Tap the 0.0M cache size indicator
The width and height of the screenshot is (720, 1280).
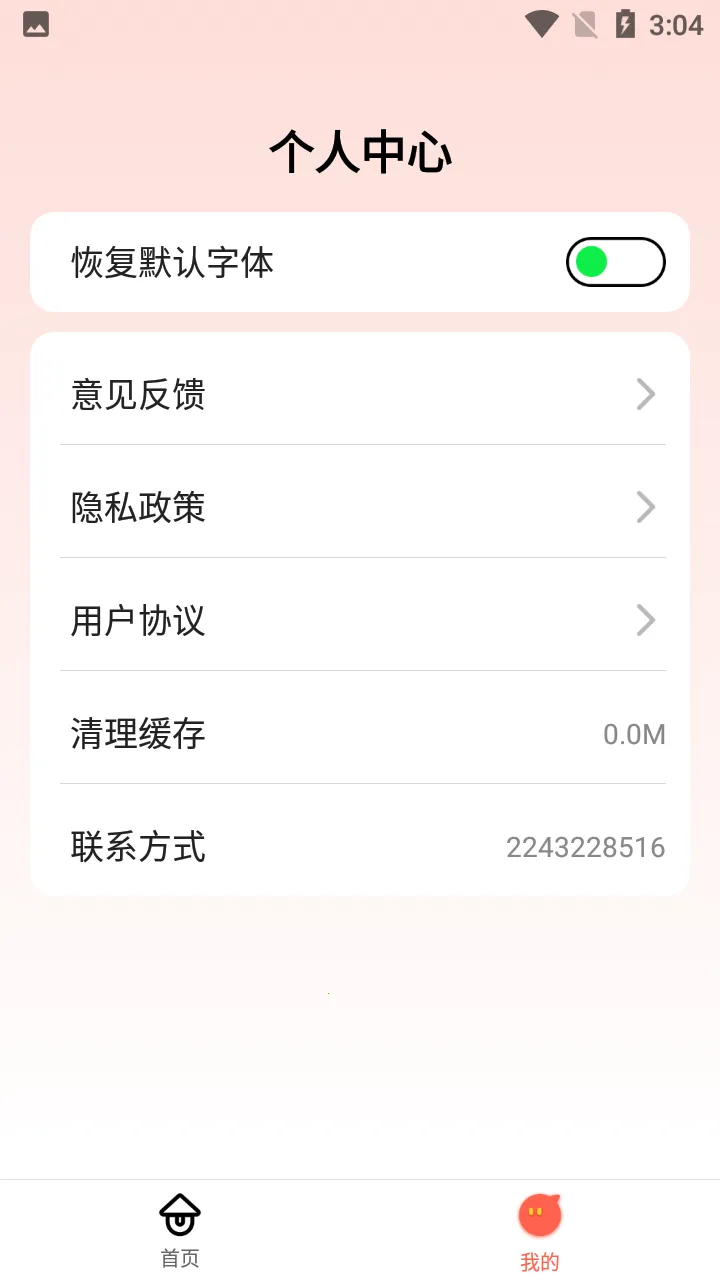coord(634,734)
